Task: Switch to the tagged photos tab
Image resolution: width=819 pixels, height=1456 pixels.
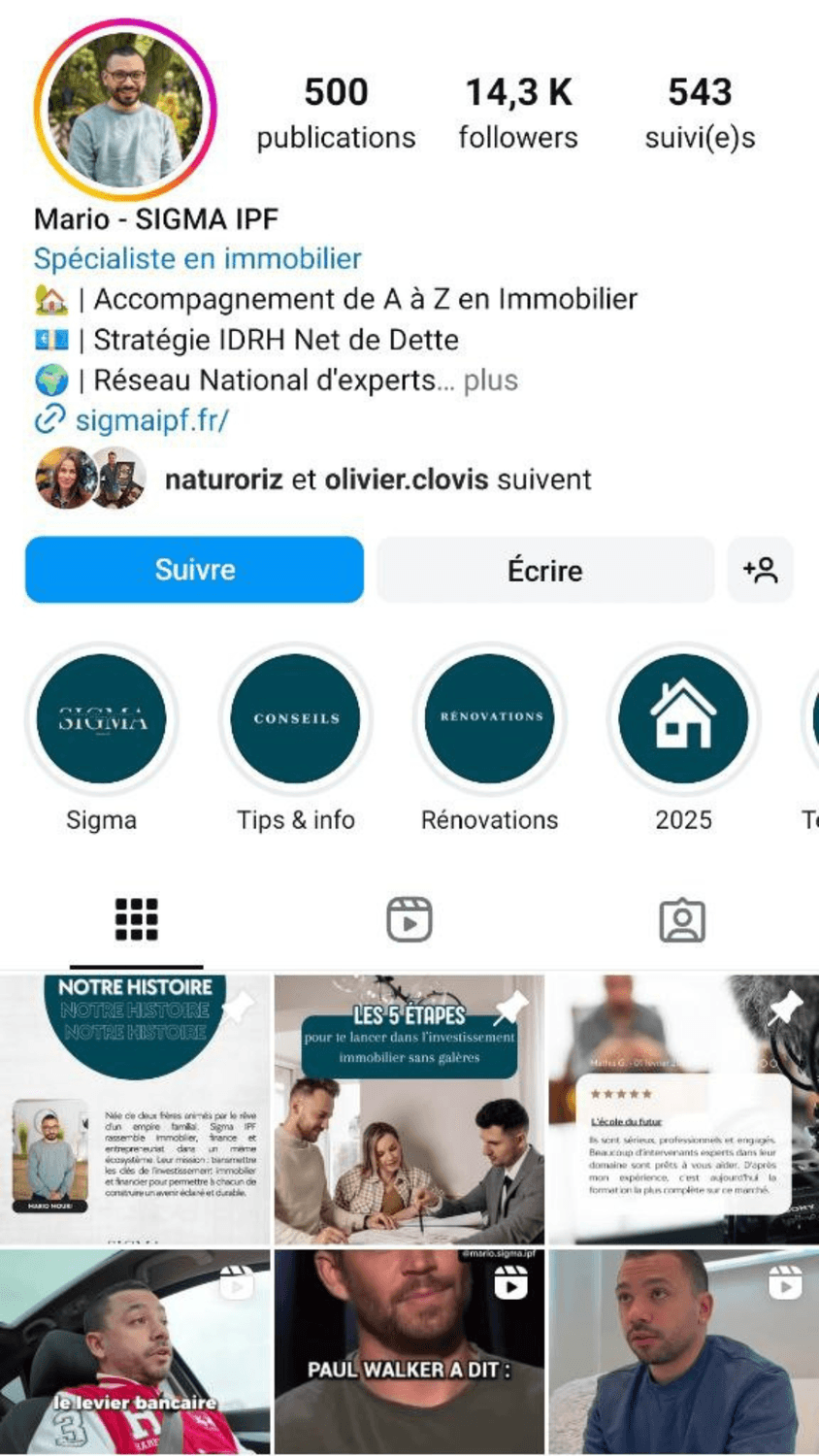Action: tap(682, 919)
